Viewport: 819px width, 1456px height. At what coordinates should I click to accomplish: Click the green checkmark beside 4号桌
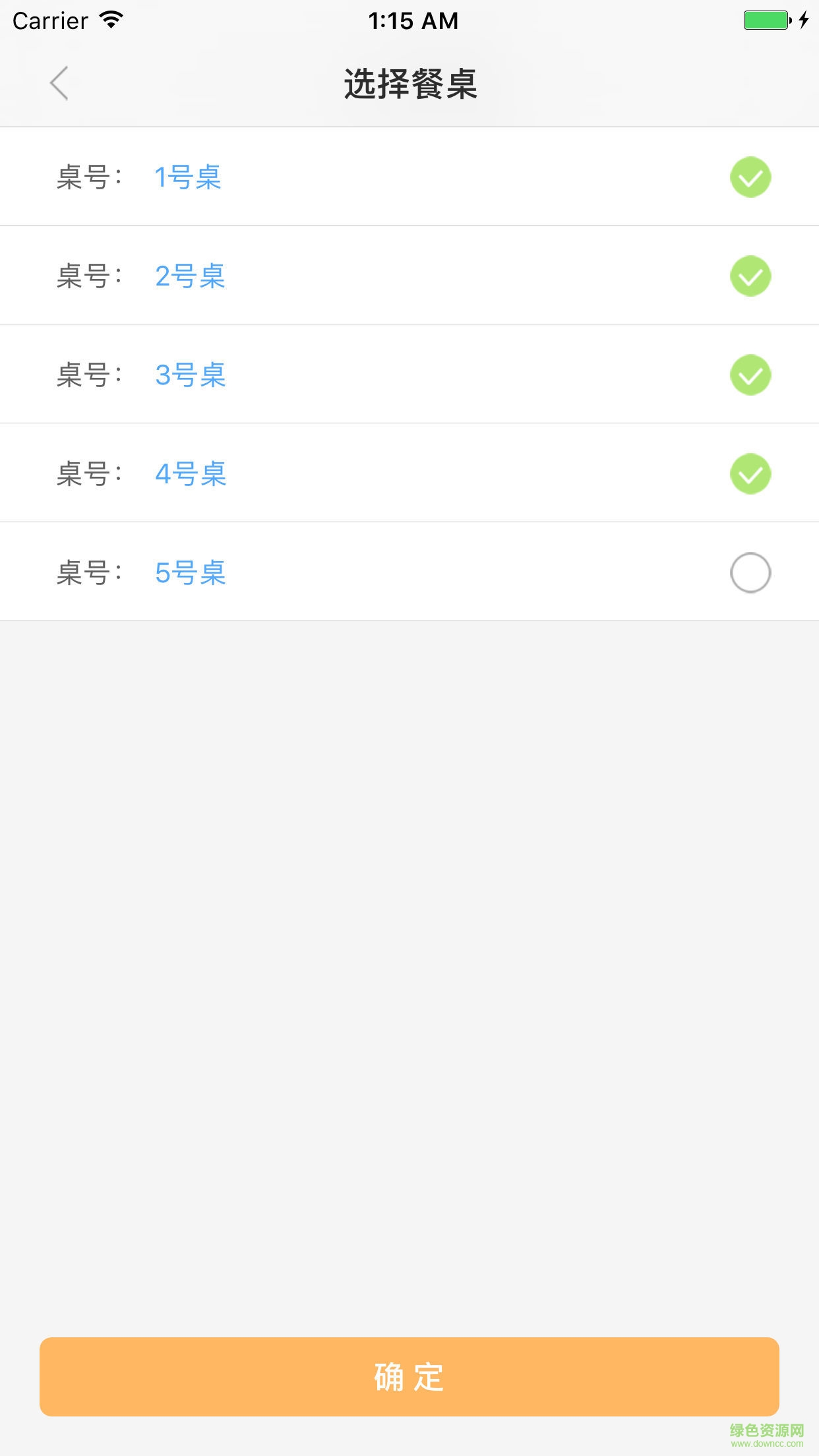[x=750, y=473]
